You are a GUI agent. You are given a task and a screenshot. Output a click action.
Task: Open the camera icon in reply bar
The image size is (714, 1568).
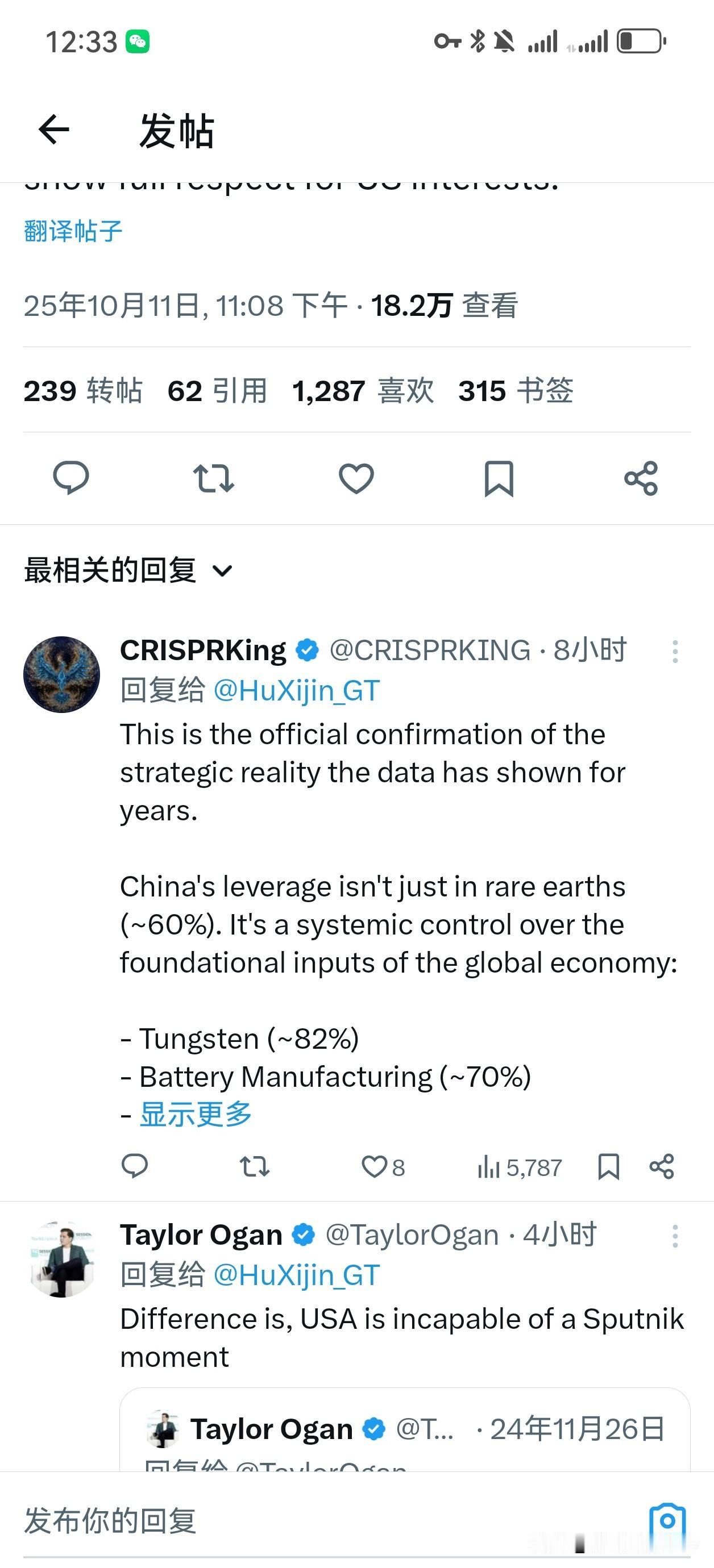click(x=667, y=1521)
